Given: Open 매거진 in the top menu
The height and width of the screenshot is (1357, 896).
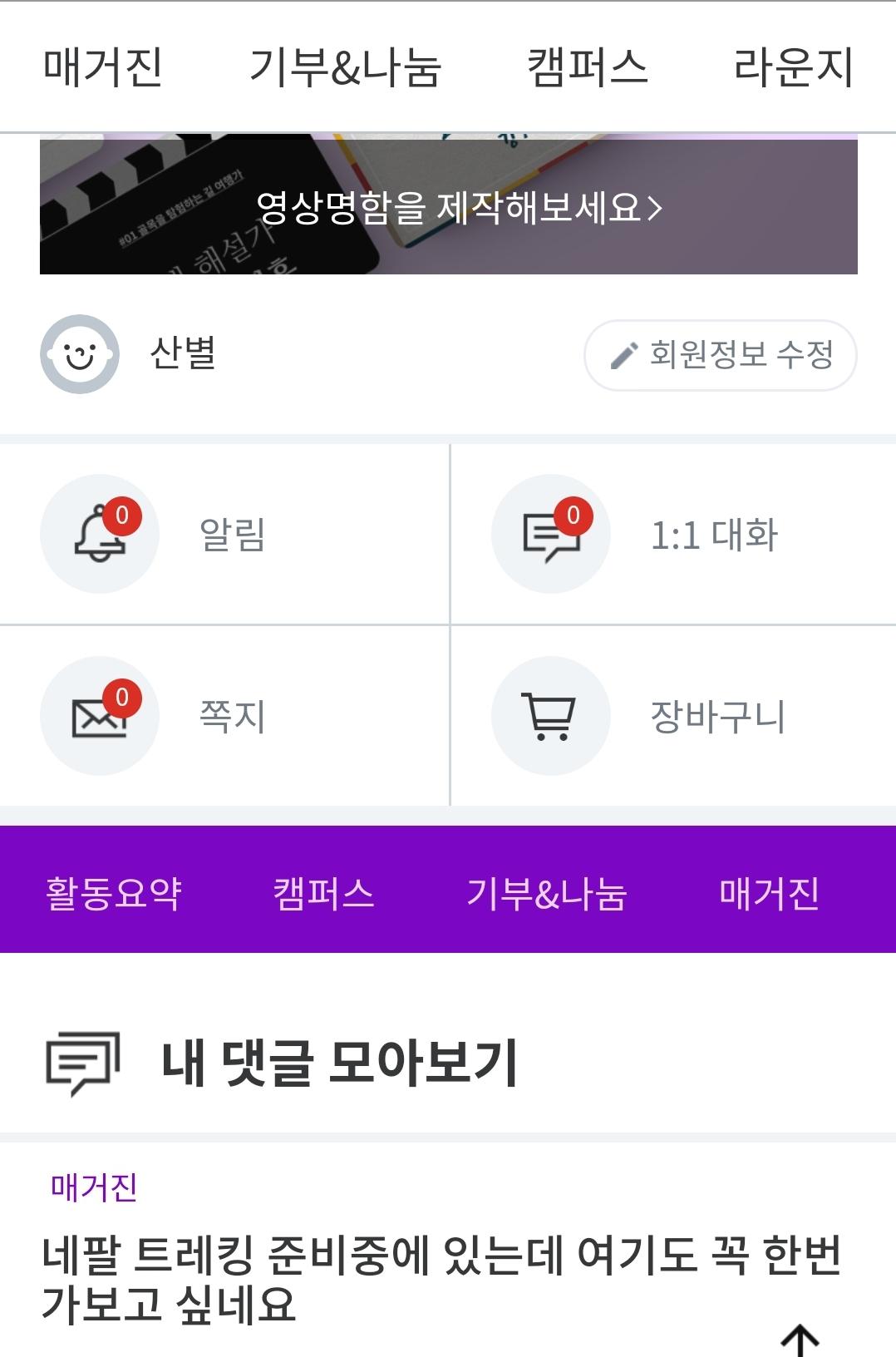Looking at the screenshot, I should 102,67.
